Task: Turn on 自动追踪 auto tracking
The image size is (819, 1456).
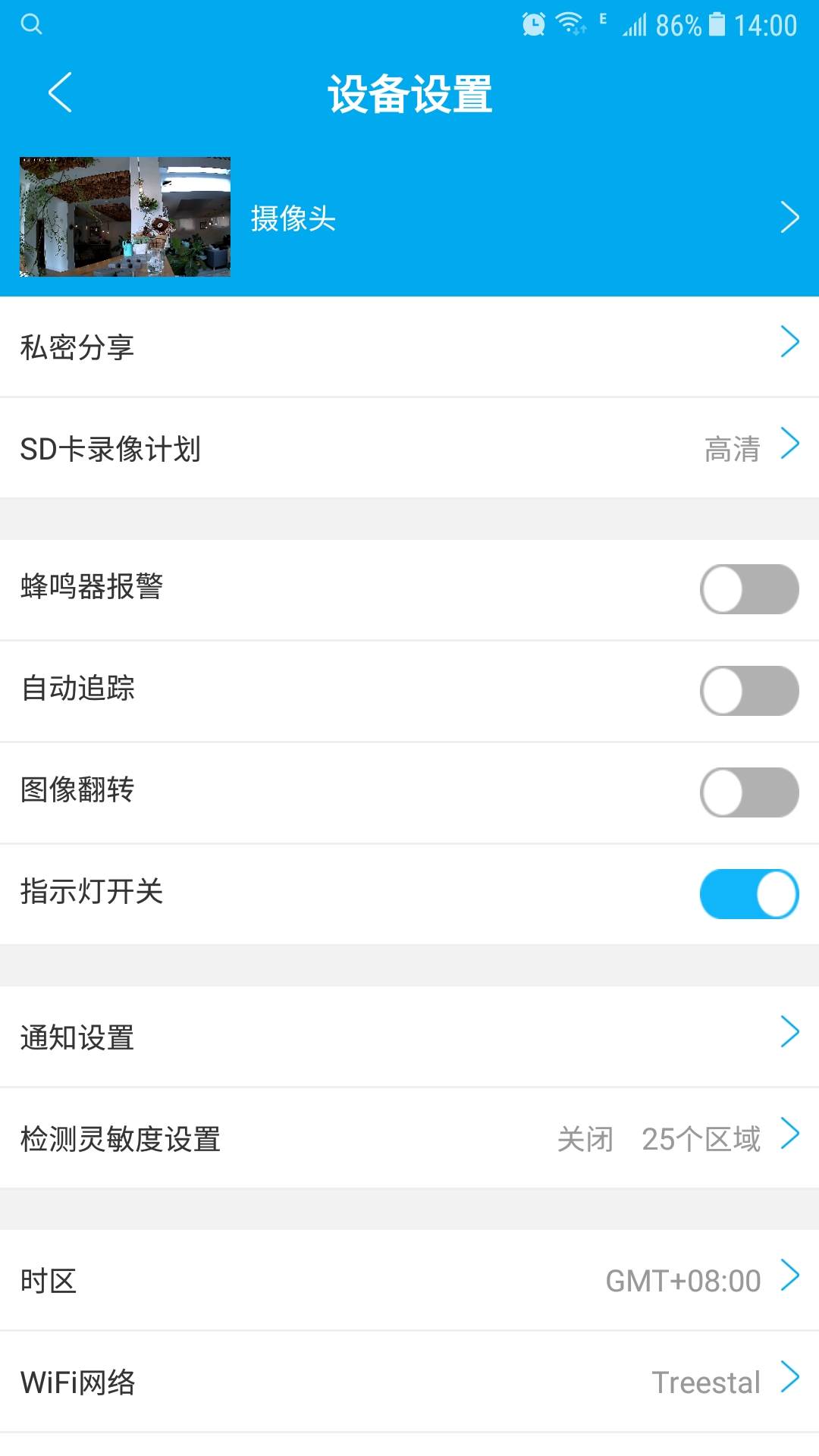Action: tap(748, 691)
